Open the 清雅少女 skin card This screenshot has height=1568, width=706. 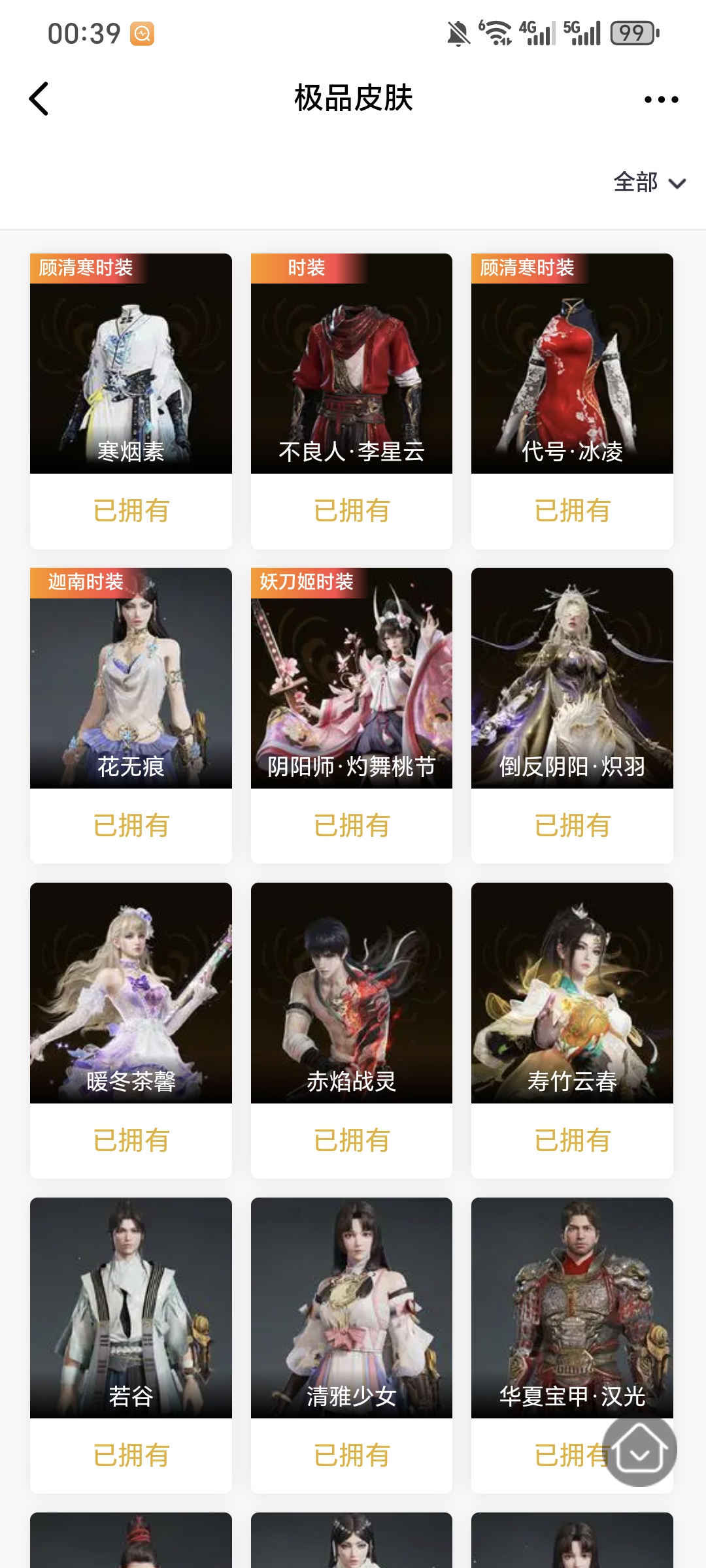[352, 1308]
